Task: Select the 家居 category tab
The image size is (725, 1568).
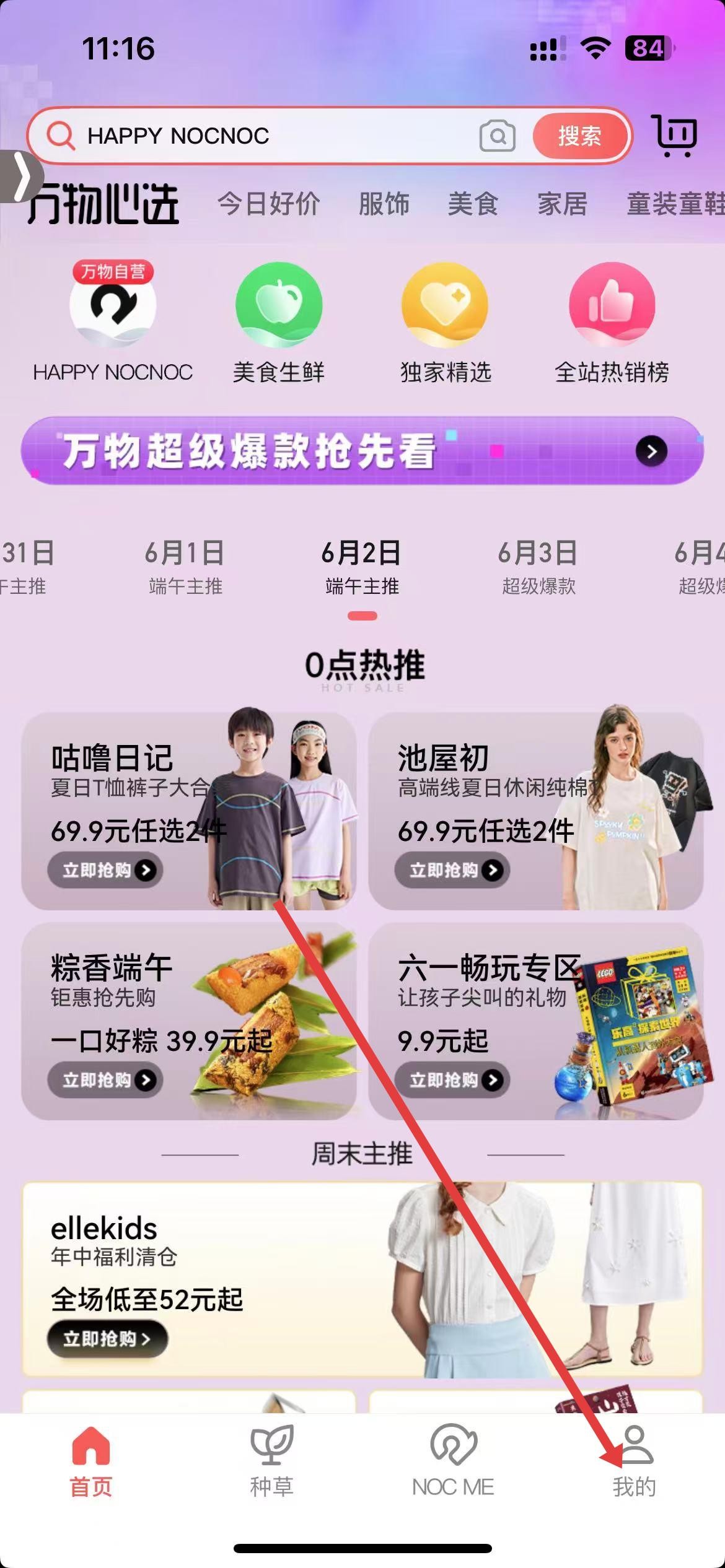Action: pyautogui.click(x=562, y=204)
